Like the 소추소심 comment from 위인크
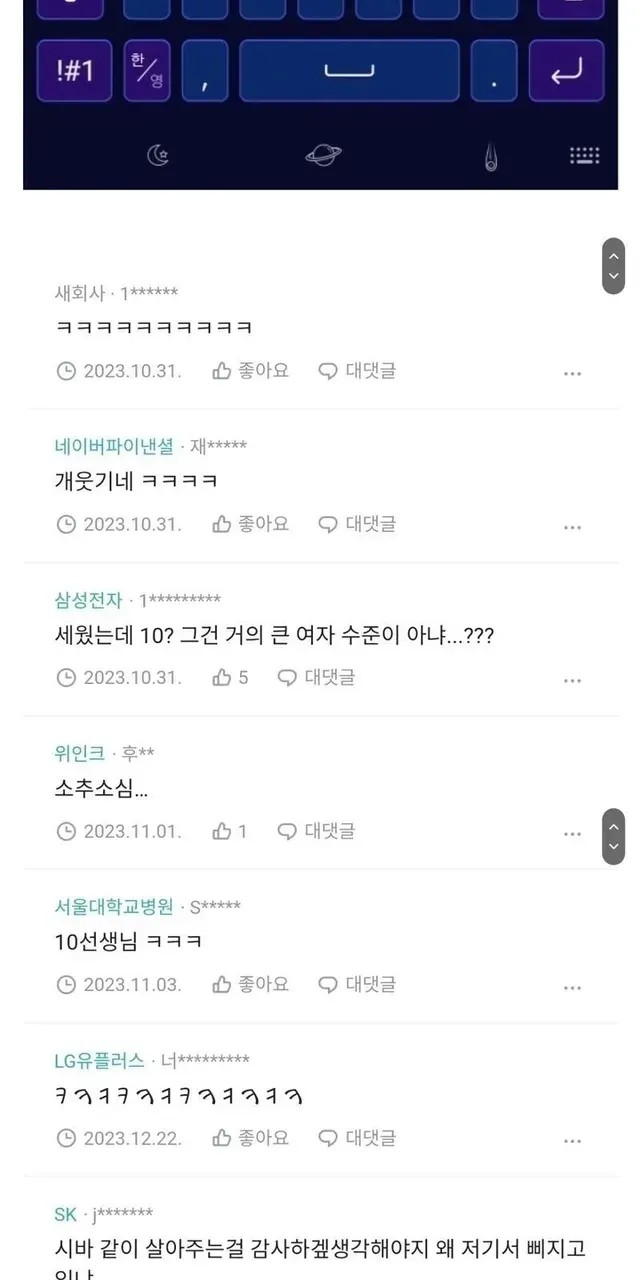The width and height of the screenshot is (640, 1280). click(230, 831)
